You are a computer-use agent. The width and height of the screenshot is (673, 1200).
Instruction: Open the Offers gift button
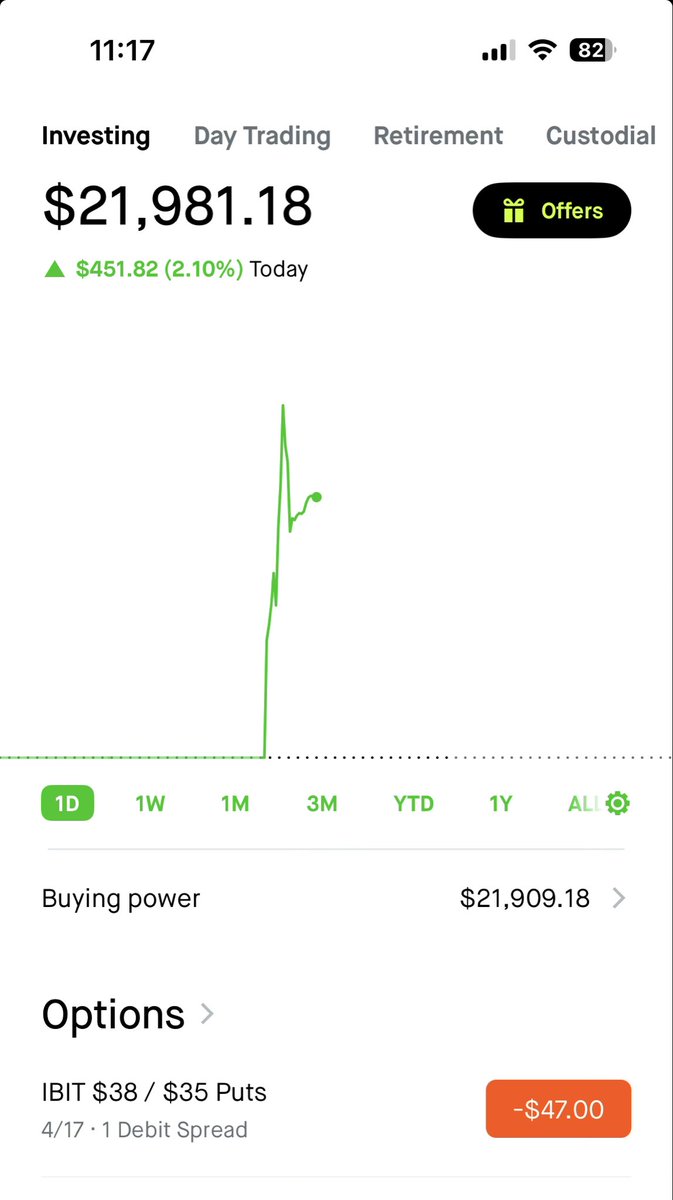[x=552, y=211]
